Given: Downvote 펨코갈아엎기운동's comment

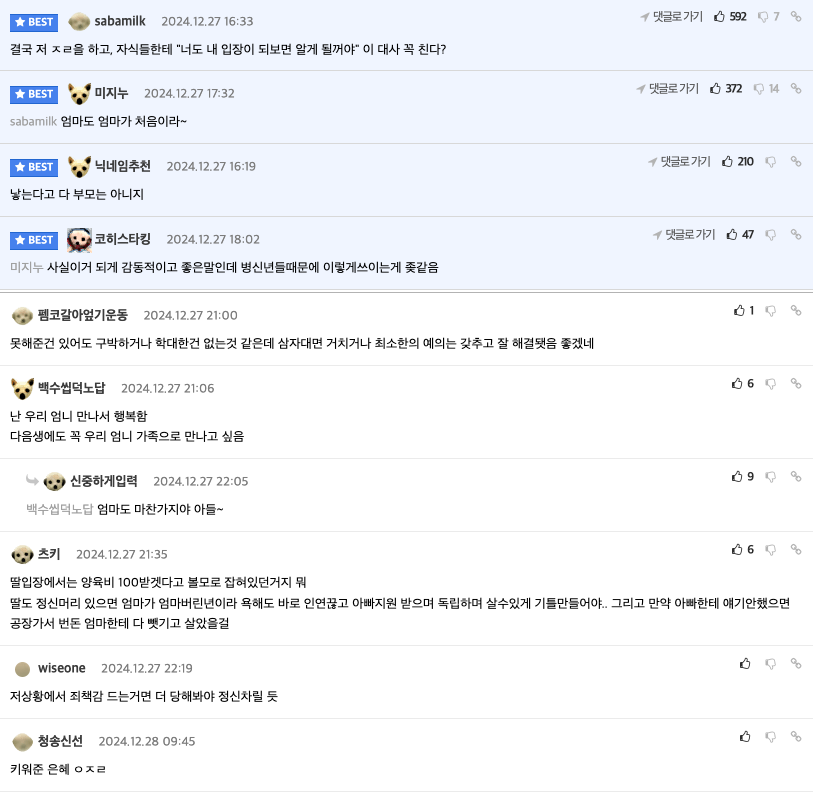Looking at the screenshot, I should [x=771, y=311].
